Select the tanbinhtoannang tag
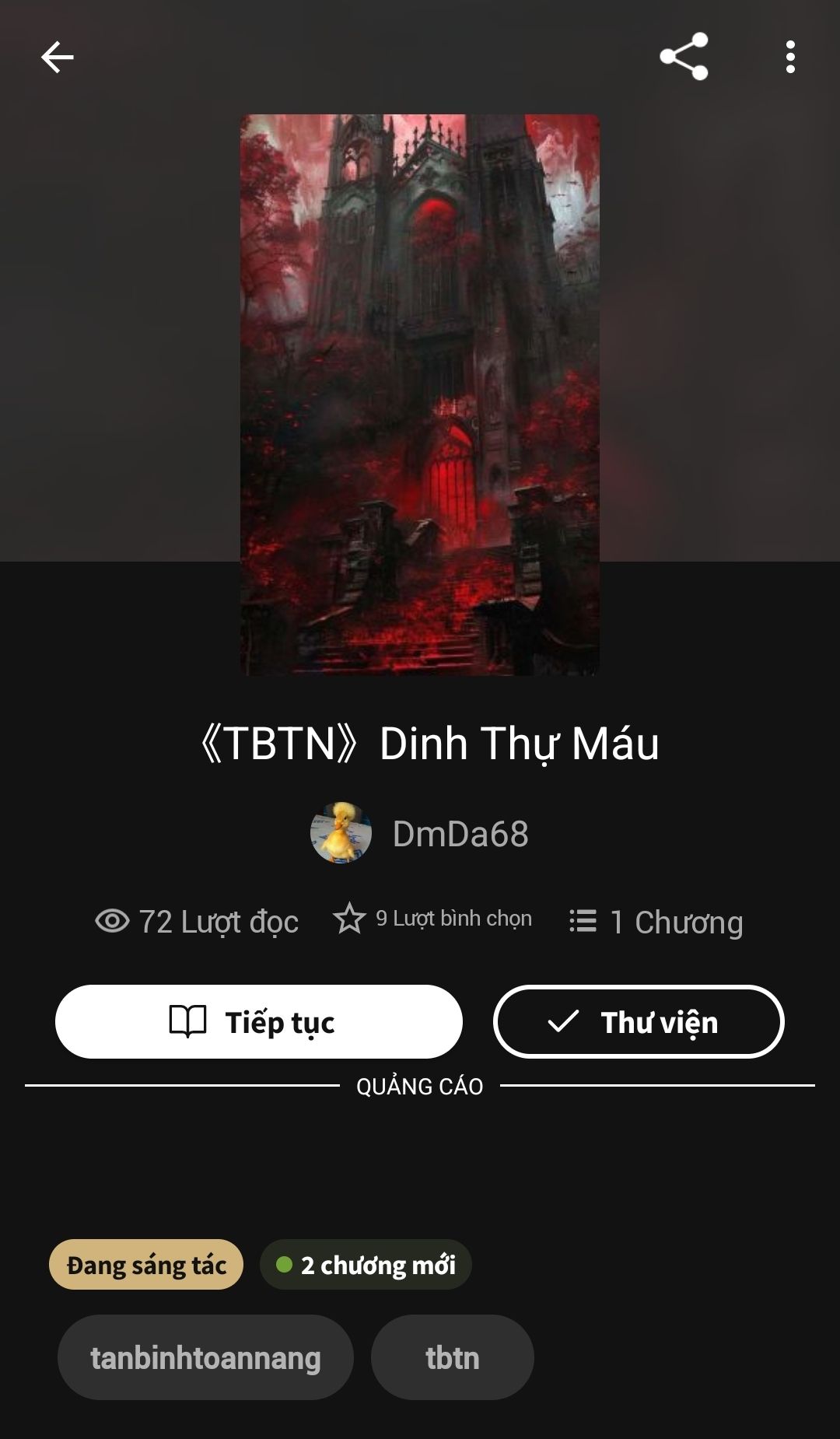Viewport: 840px width, 1439px height. click(x=205, y=1357)
